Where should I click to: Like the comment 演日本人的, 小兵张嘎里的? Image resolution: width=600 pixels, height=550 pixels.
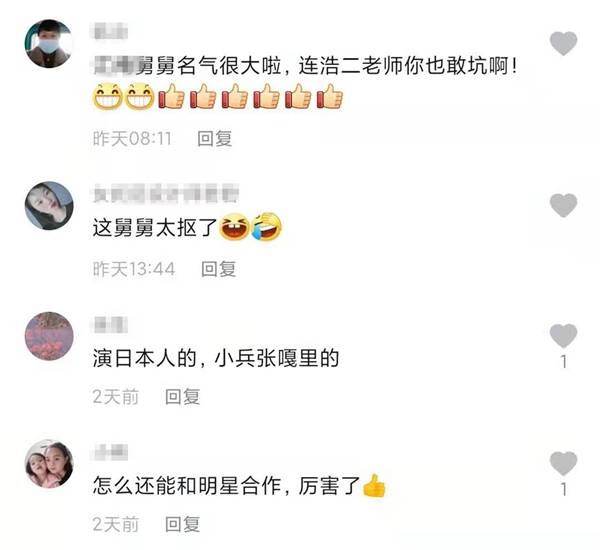(564, 336)
